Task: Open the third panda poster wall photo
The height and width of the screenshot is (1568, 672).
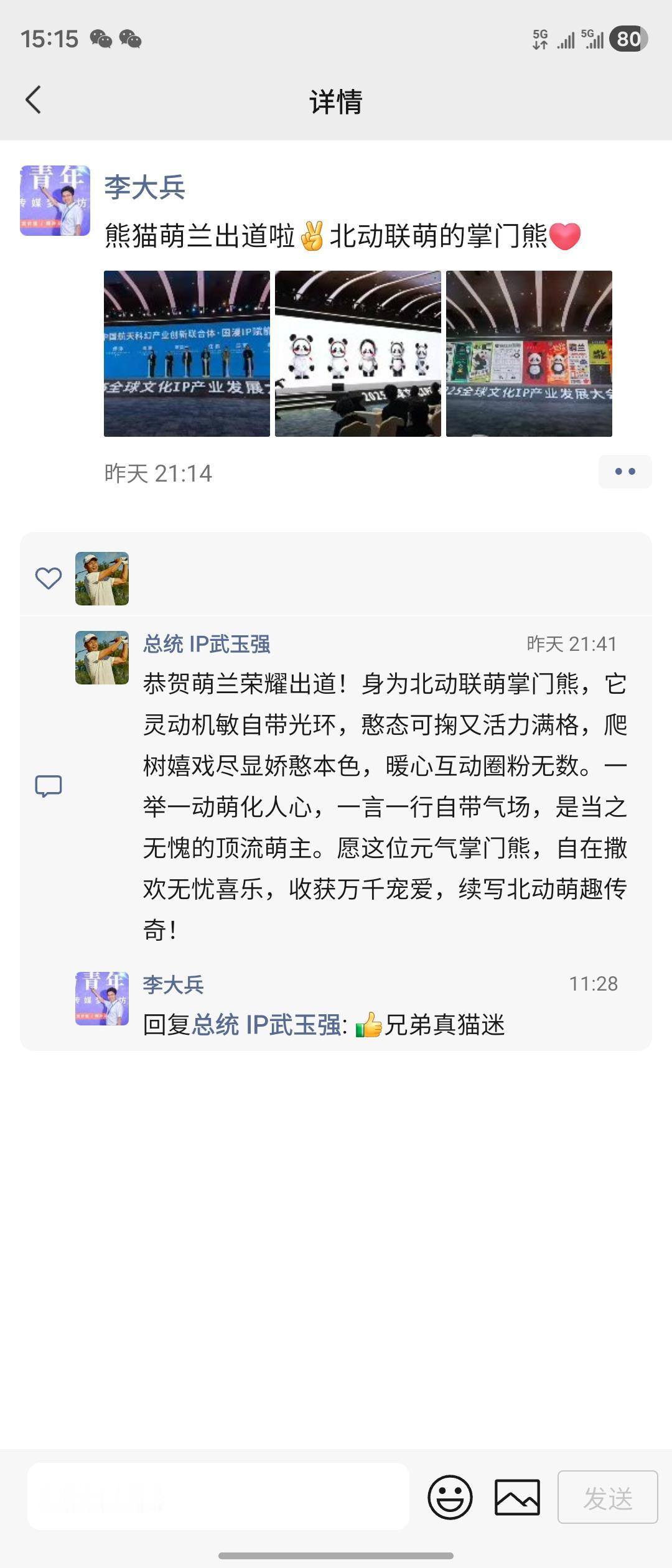Action: (530, 353)
